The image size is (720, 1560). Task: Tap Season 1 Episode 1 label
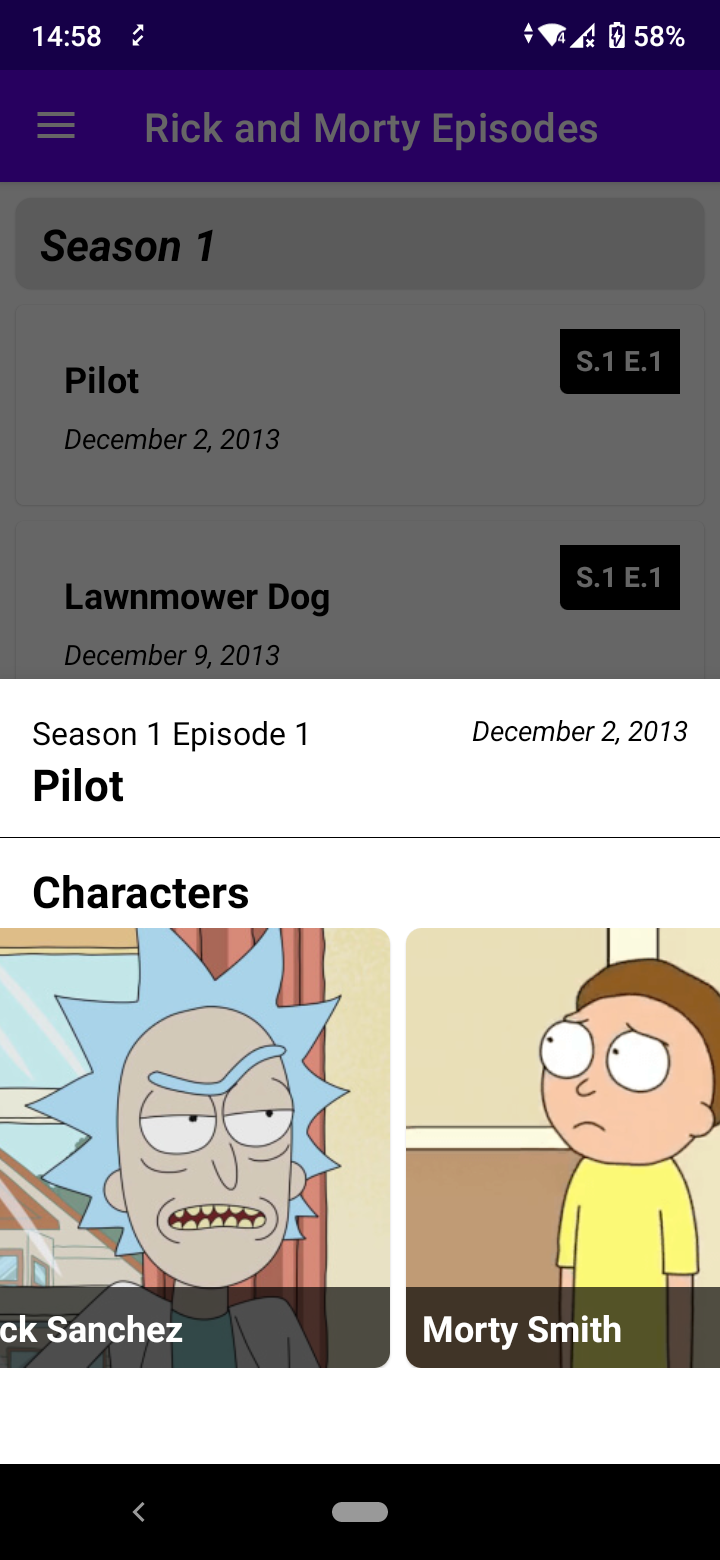point(170,733)
